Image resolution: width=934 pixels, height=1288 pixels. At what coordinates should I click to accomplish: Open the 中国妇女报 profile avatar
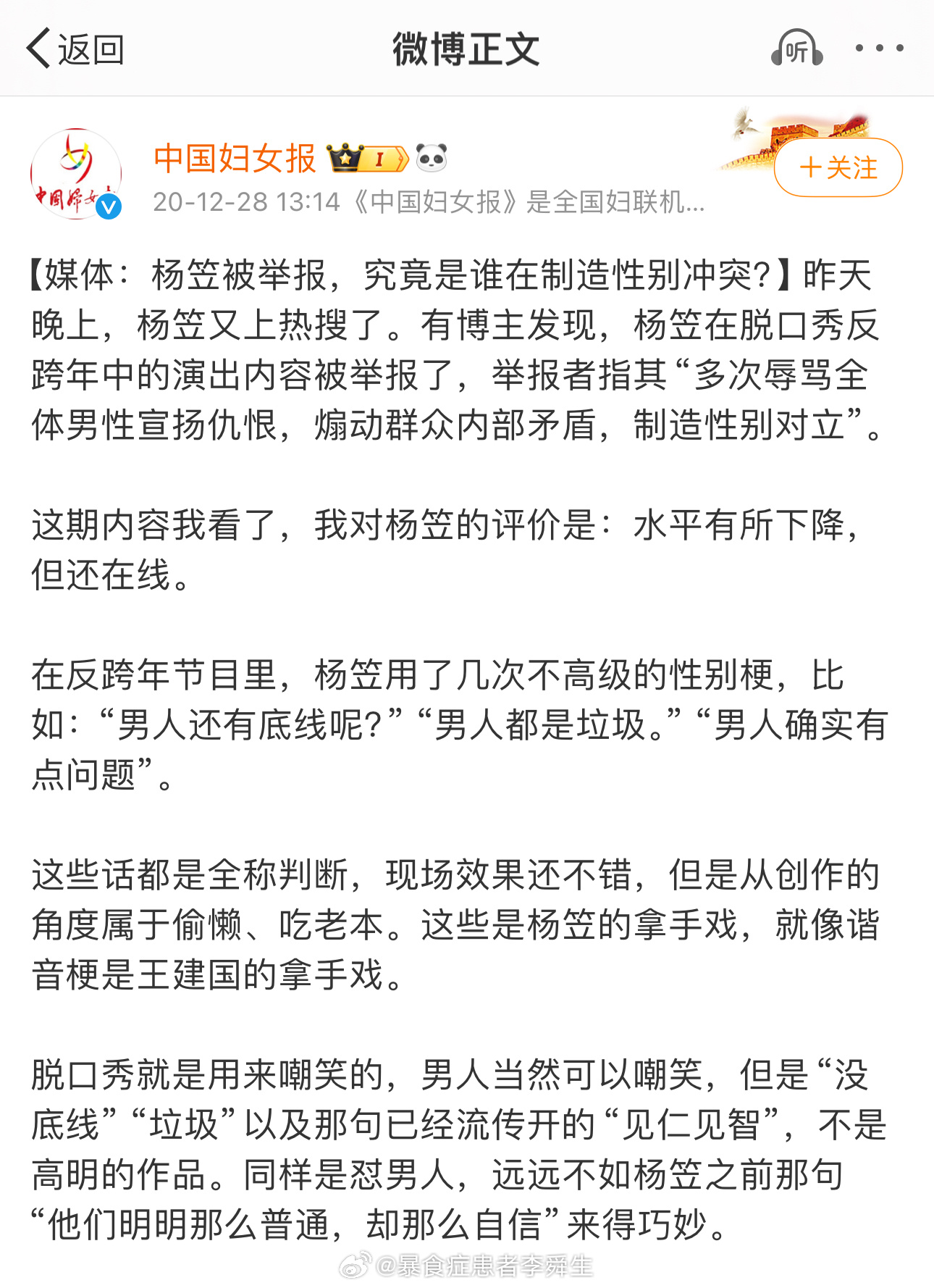pos(75,175)
